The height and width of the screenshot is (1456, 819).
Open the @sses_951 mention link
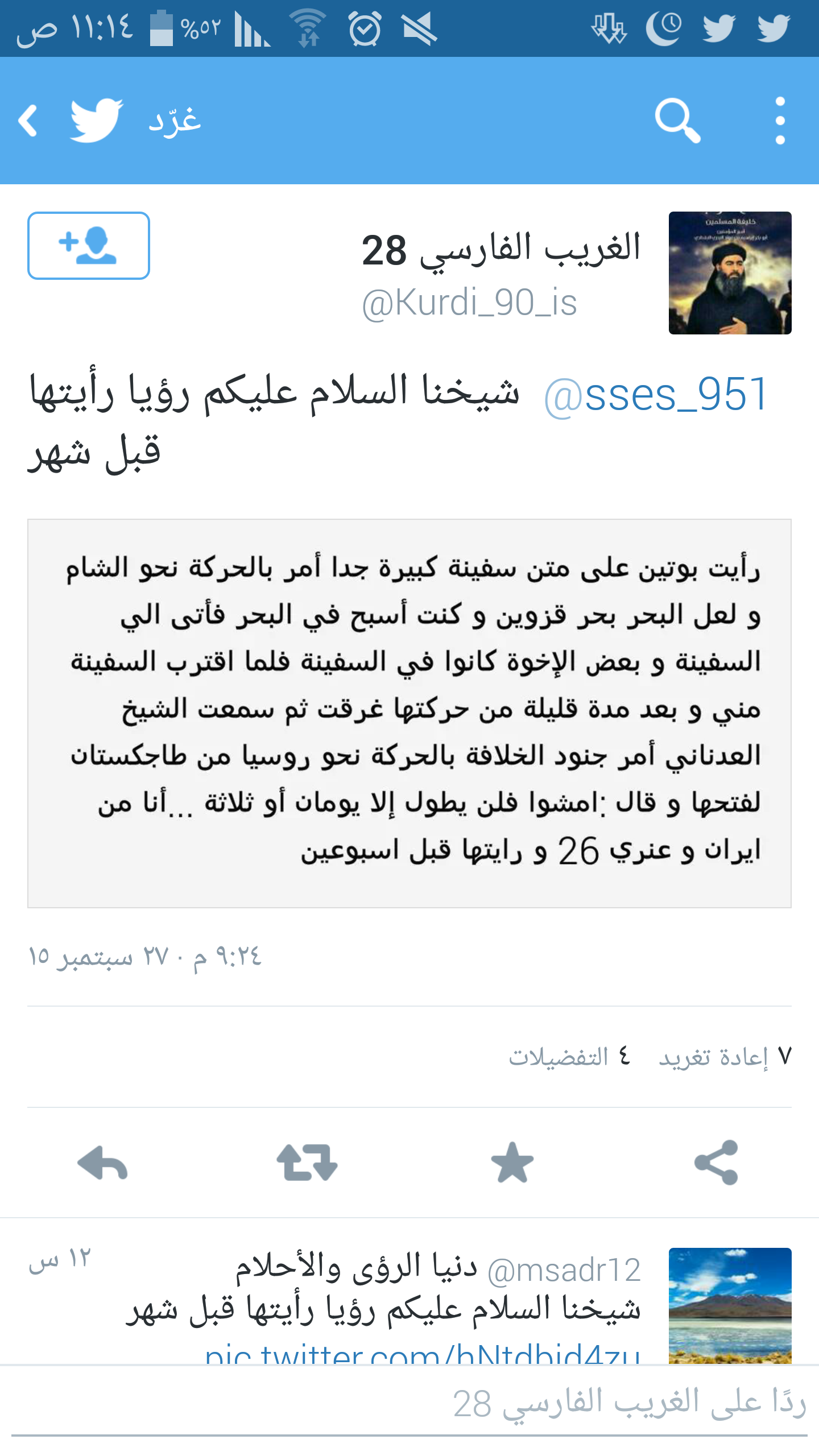(655, 395)
